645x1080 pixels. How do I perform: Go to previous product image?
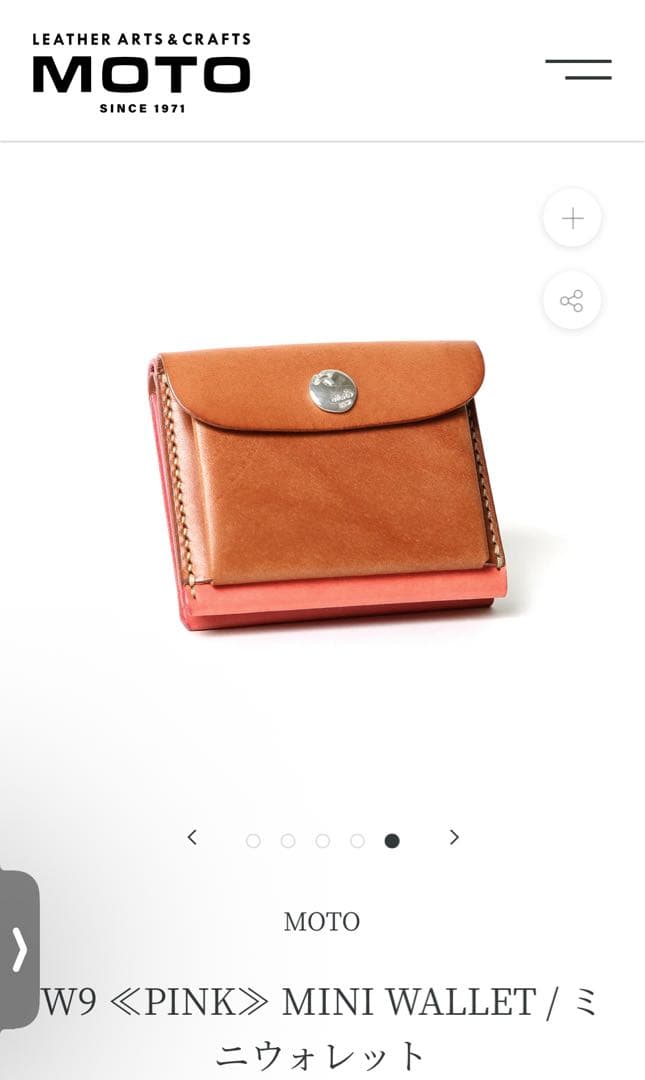[192, 838]
